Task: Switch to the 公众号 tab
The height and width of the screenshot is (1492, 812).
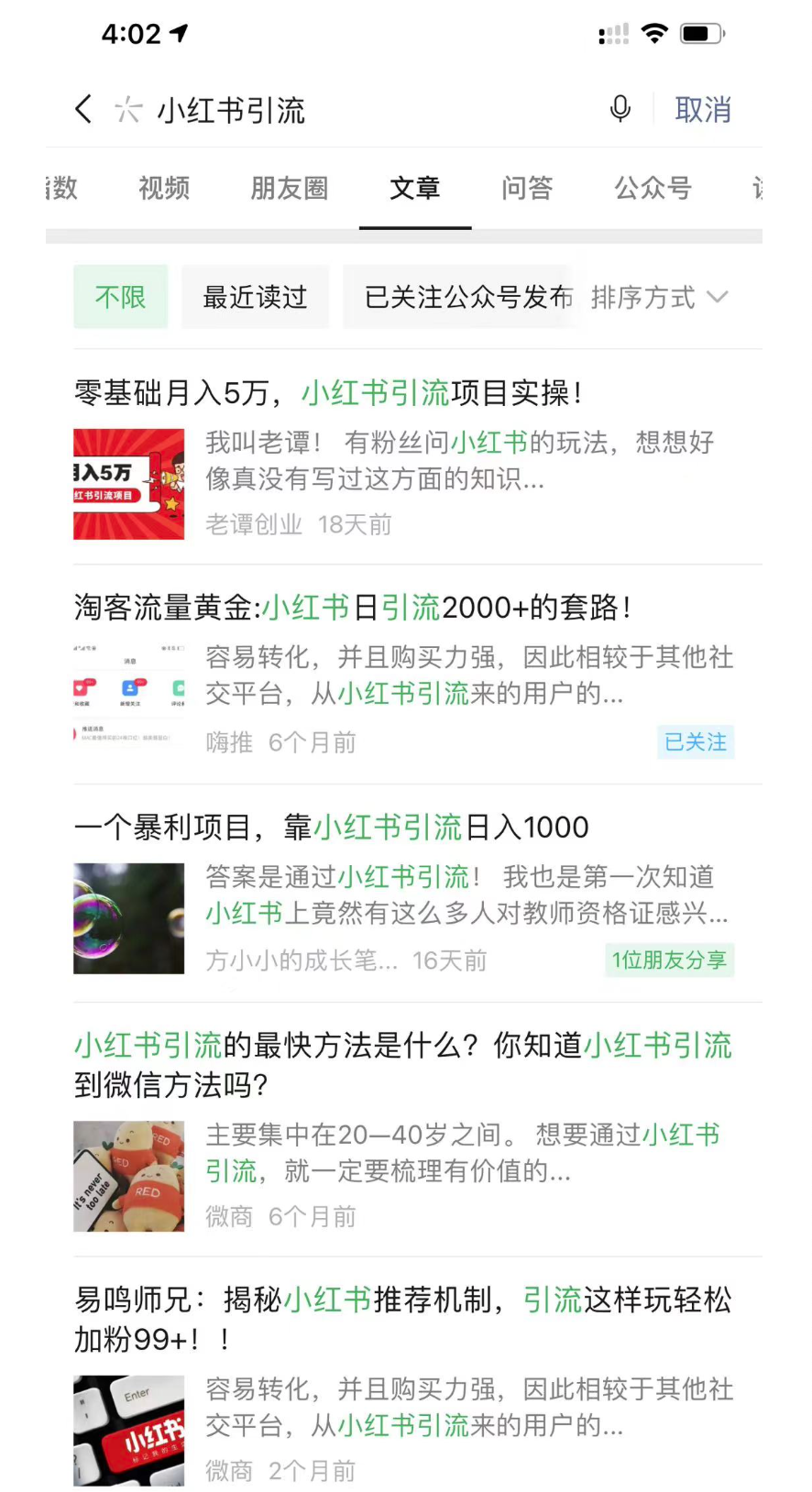Action: pos(653,188)
